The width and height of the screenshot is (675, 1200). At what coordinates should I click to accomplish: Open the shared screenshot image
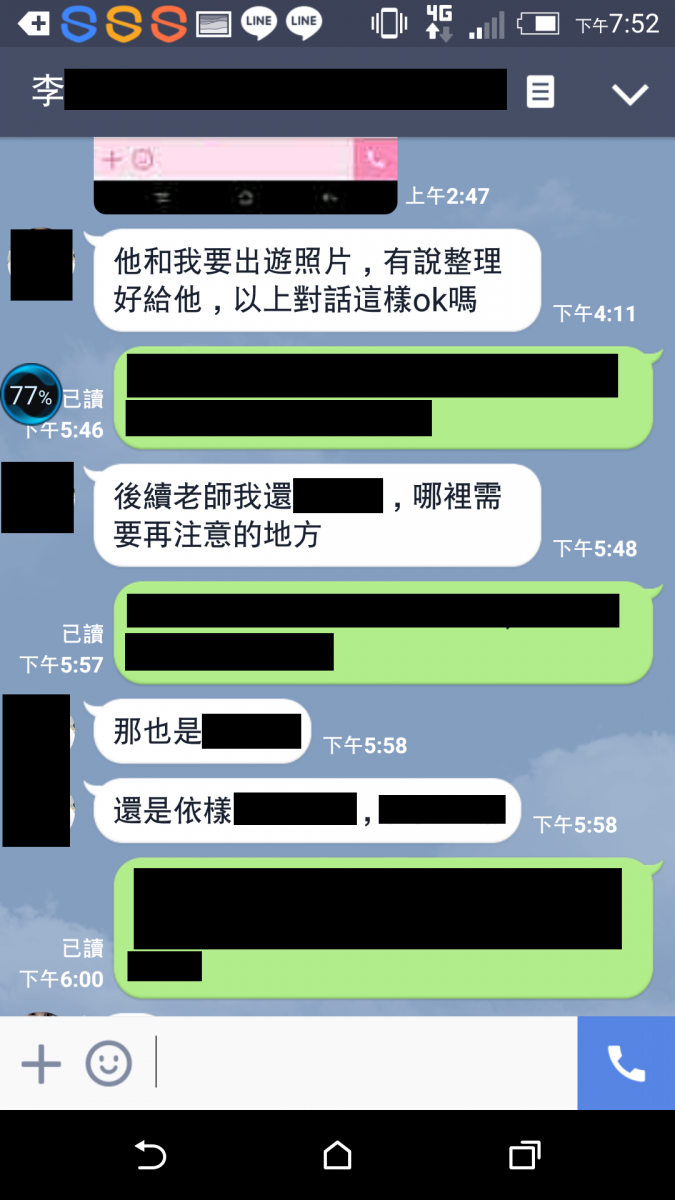tap(245, 175)
